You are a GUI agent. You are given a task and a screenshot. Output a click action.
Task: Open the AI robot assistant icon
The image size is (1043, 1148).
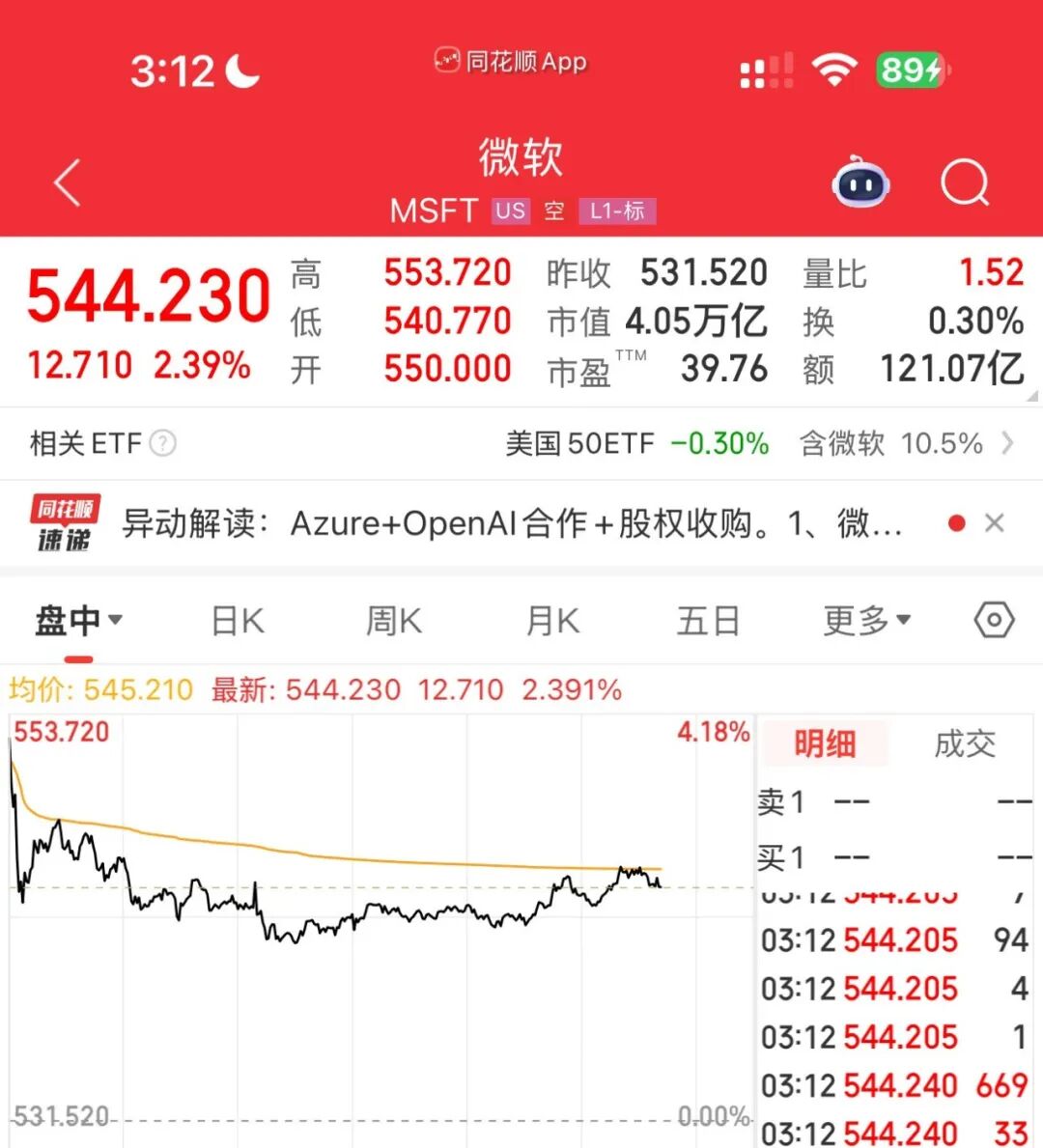[x=860, y=182]
